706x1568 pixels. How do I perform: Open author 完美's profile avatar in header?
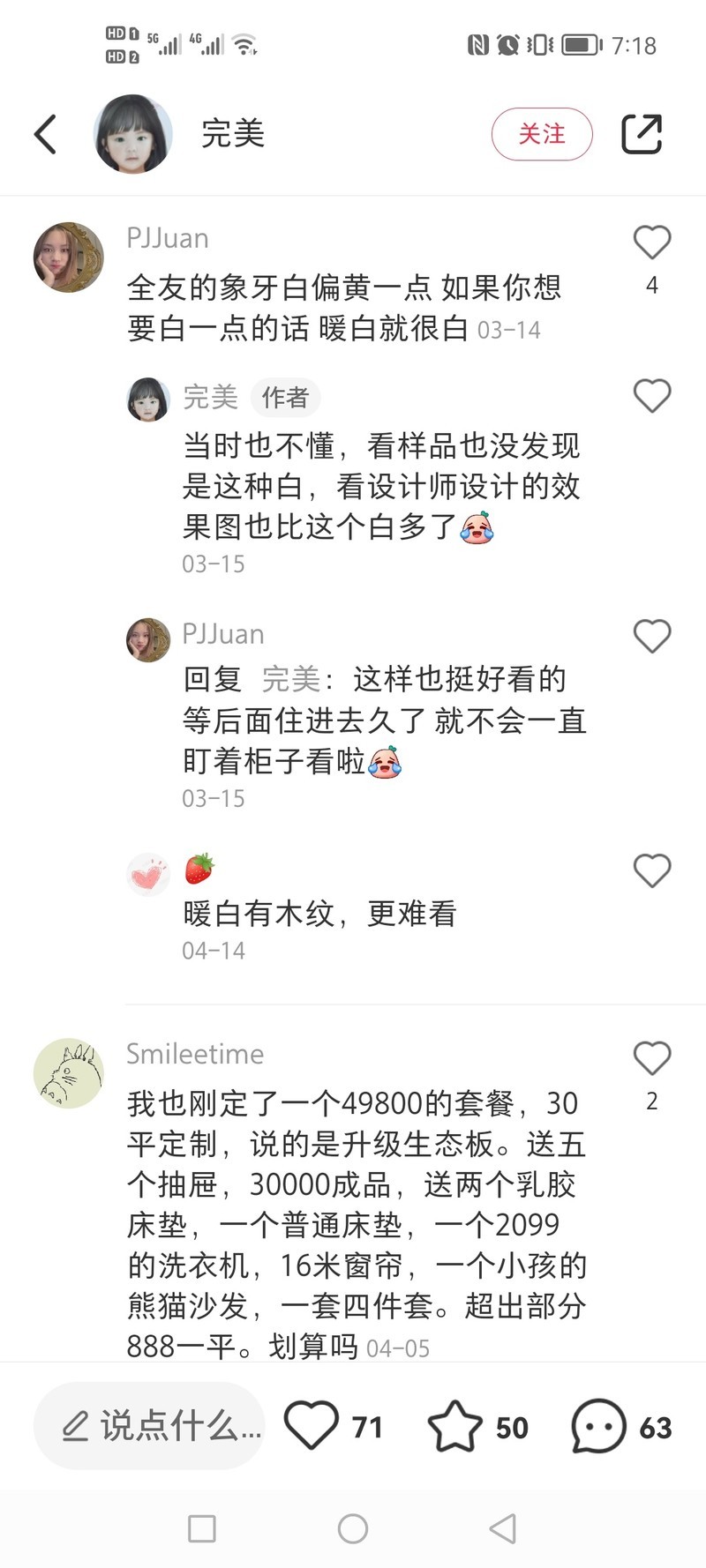[132, 134]
